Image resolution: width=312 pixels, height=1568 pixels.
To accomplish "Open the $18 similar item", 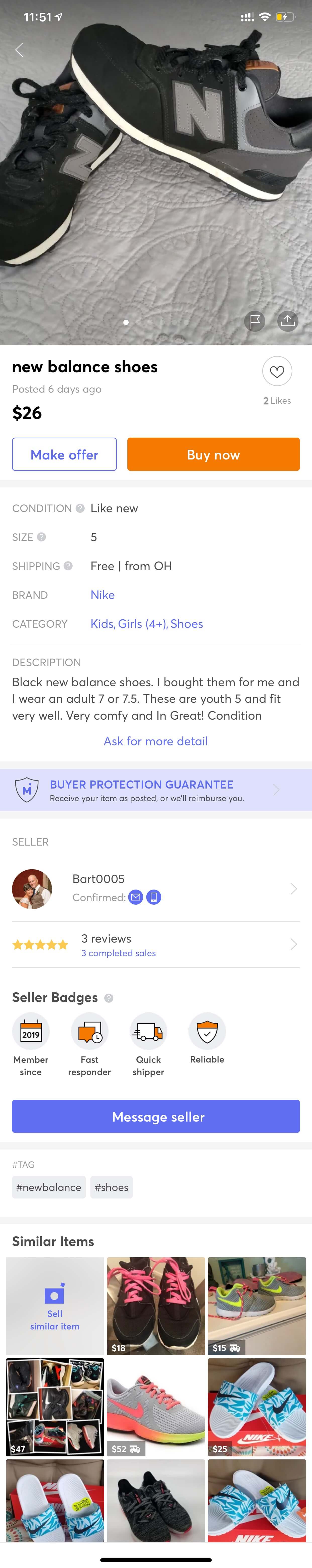I will pos(156,1307).
